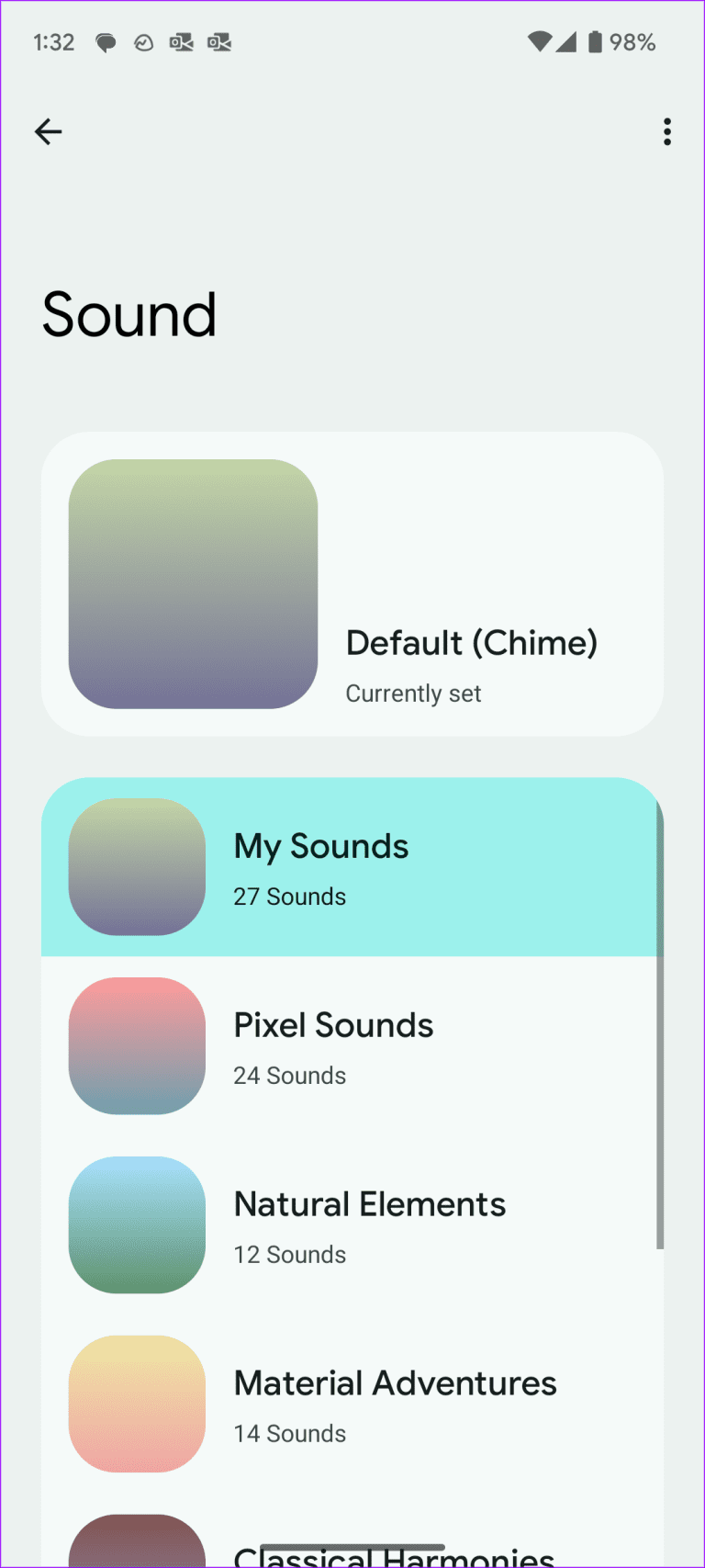Select the Default (Chime) currently set sound
The height and width of the screenshot is (1568, 705).
(352, 584)
